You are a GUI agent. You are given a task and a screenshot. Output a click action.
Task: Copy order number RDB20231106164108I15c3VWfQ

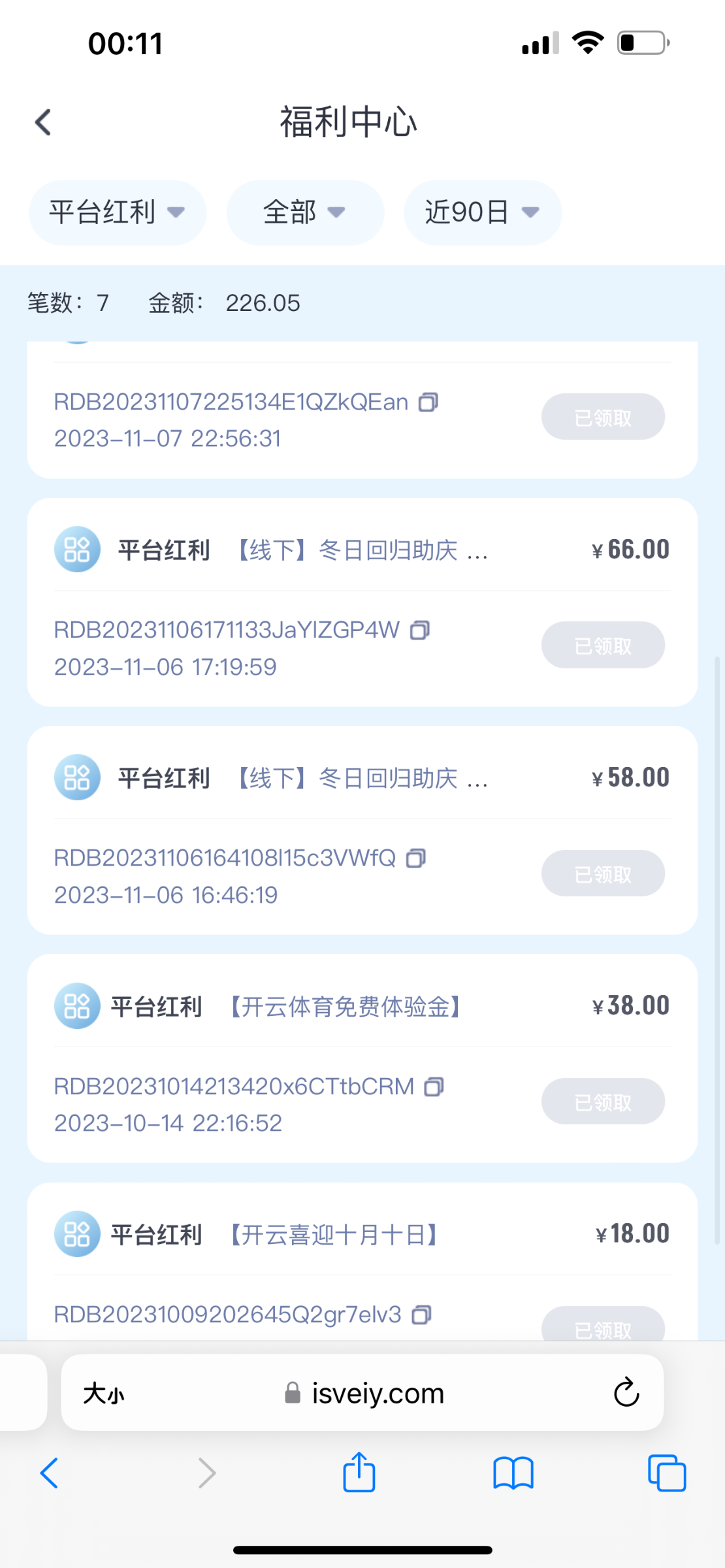[x=416, y=858]
